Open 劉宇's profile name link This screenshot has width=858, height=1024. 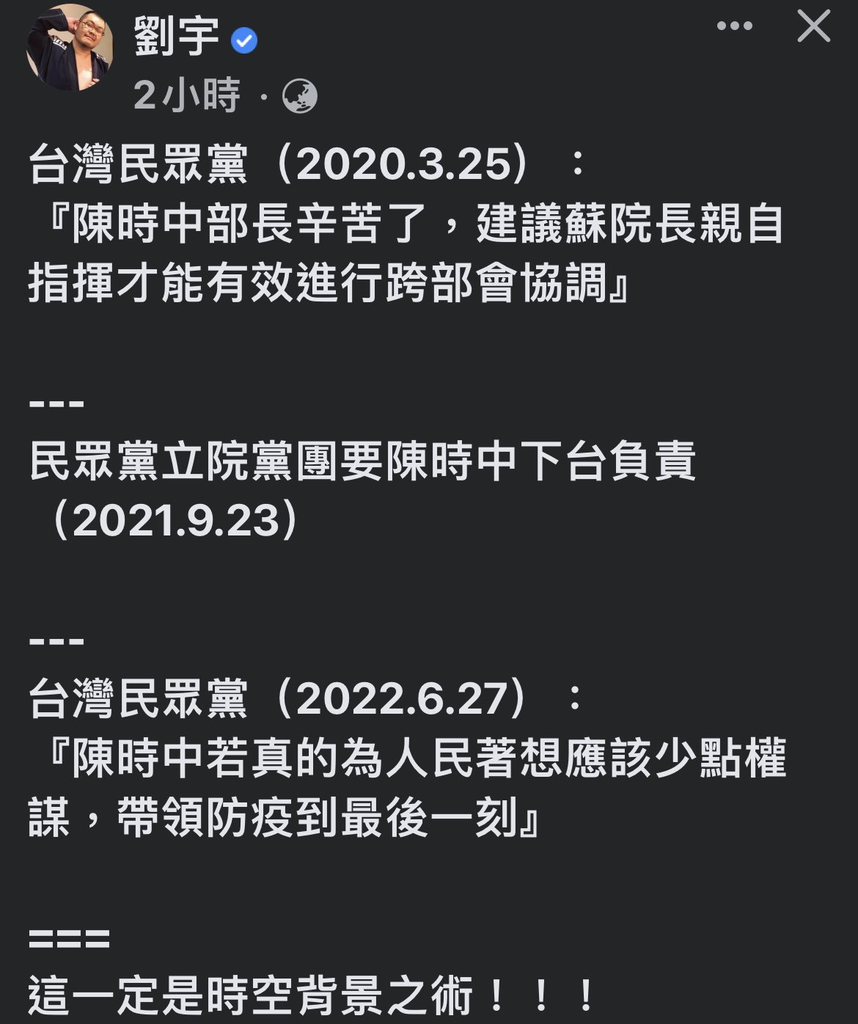(x=176, y=39)
